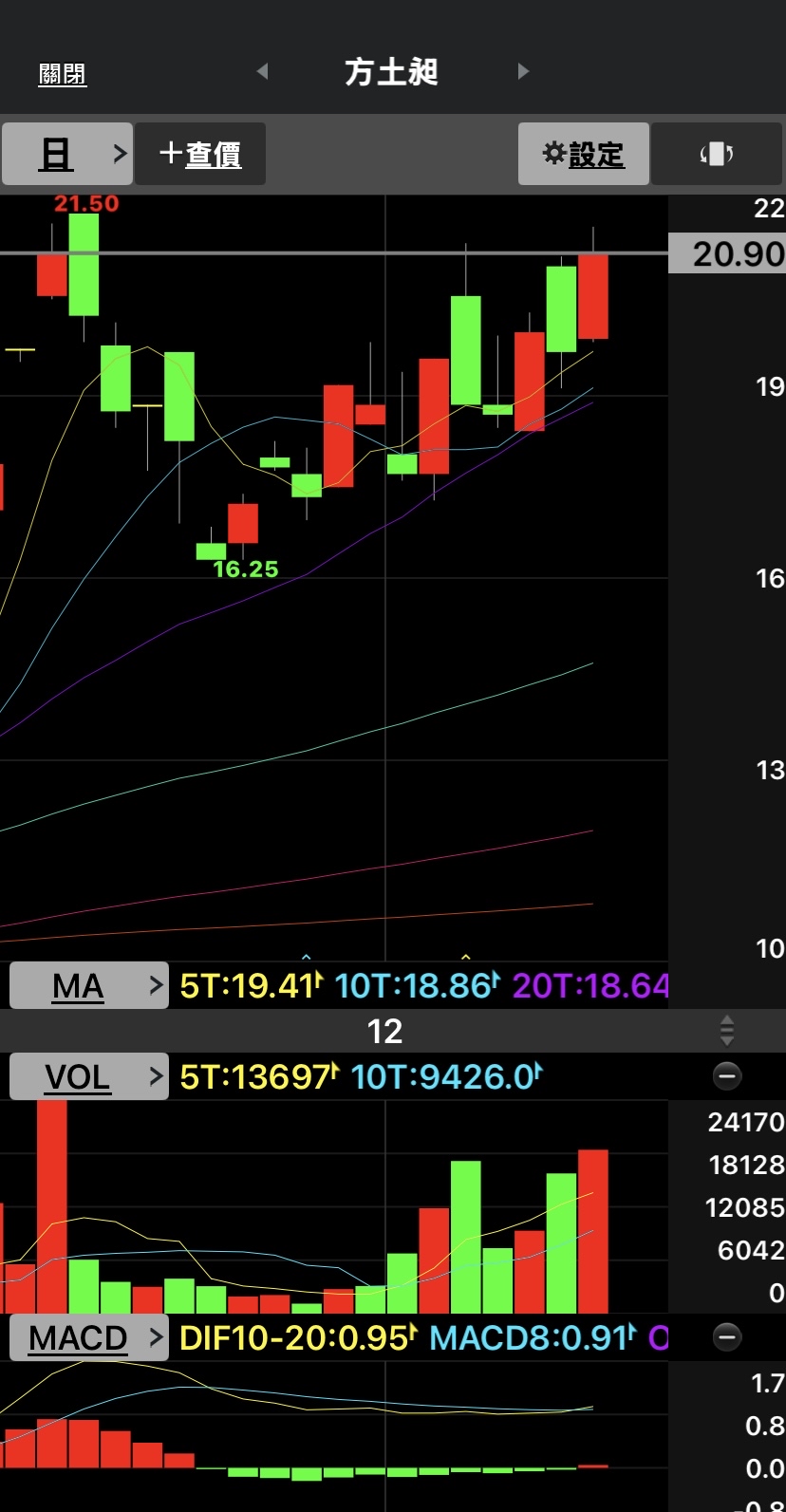Open the MA indicator selector
This screenshot has width=786, height=1512.
(x=89, y=986)
